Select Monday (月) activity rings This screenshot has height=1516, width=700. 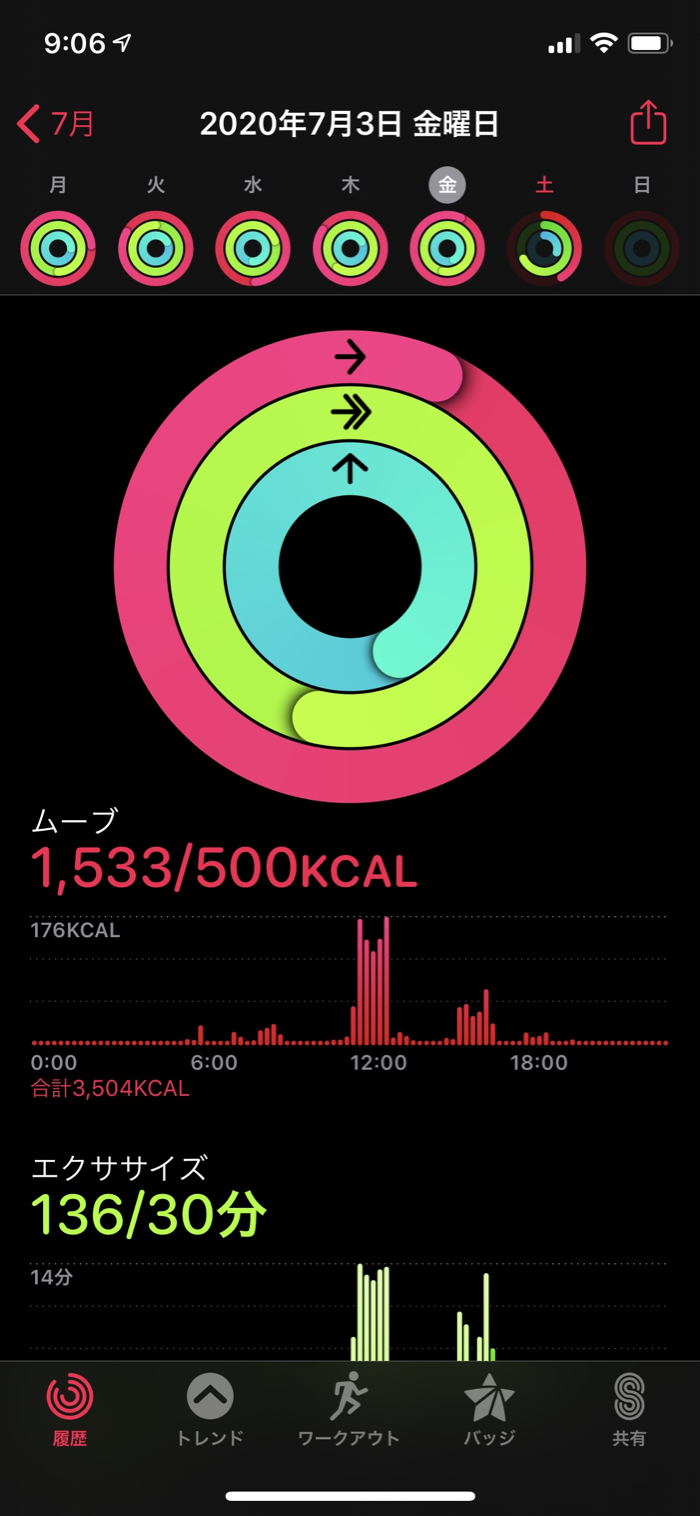coord(58,248)
